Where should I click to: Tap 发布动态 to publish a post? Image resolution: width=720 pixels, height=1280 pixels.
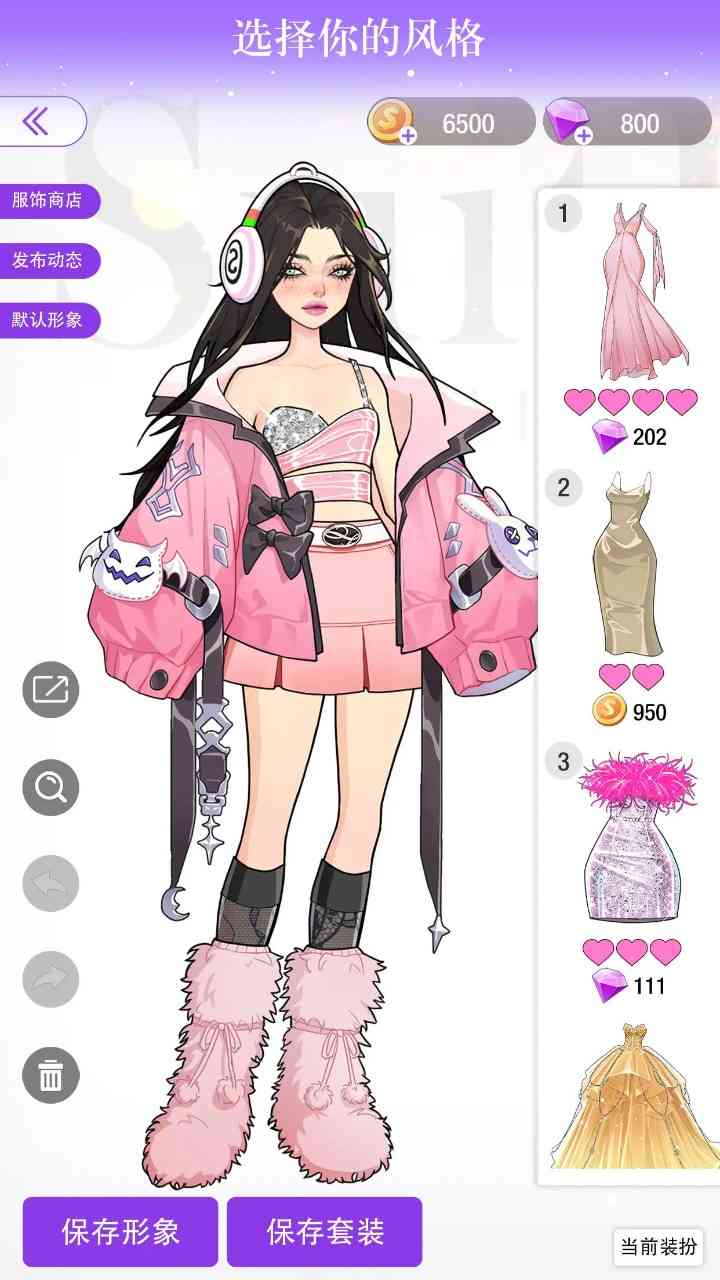coord(48,261)
